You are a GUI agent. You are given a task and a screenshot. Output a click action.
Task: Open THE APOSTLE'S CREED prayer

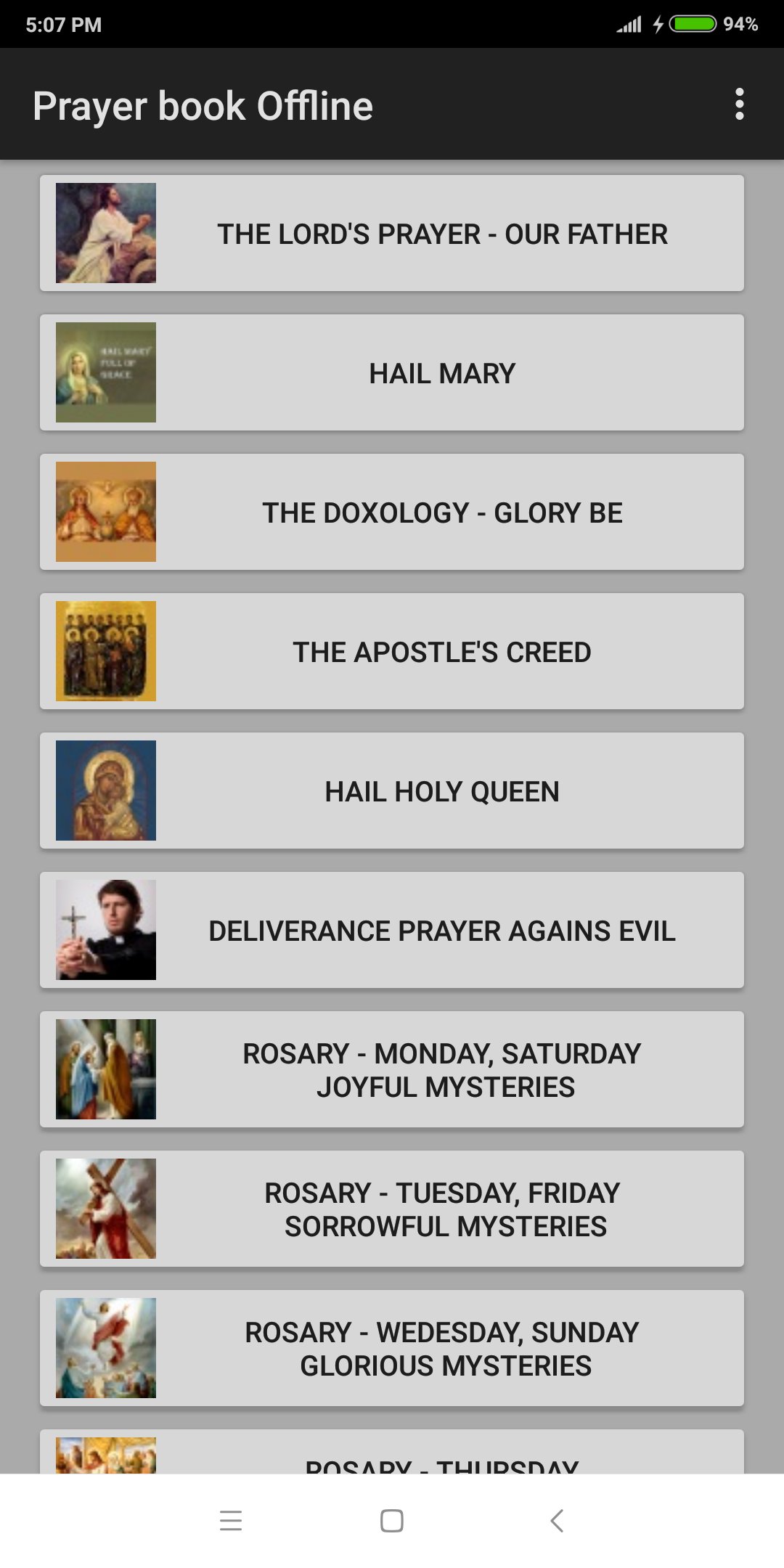(x=441, y=650)
